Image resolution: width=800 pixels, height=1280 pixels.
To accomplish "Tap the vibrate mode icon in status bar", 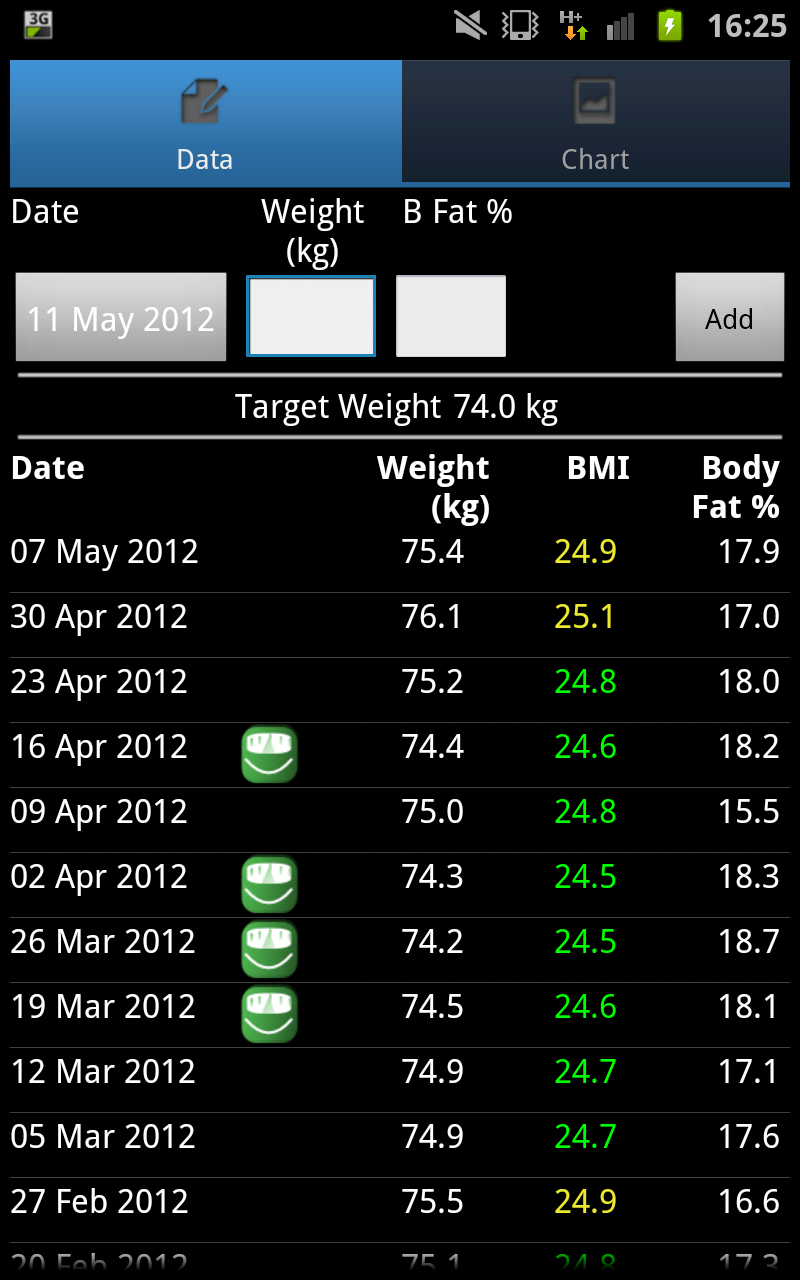I will (519, 25).
